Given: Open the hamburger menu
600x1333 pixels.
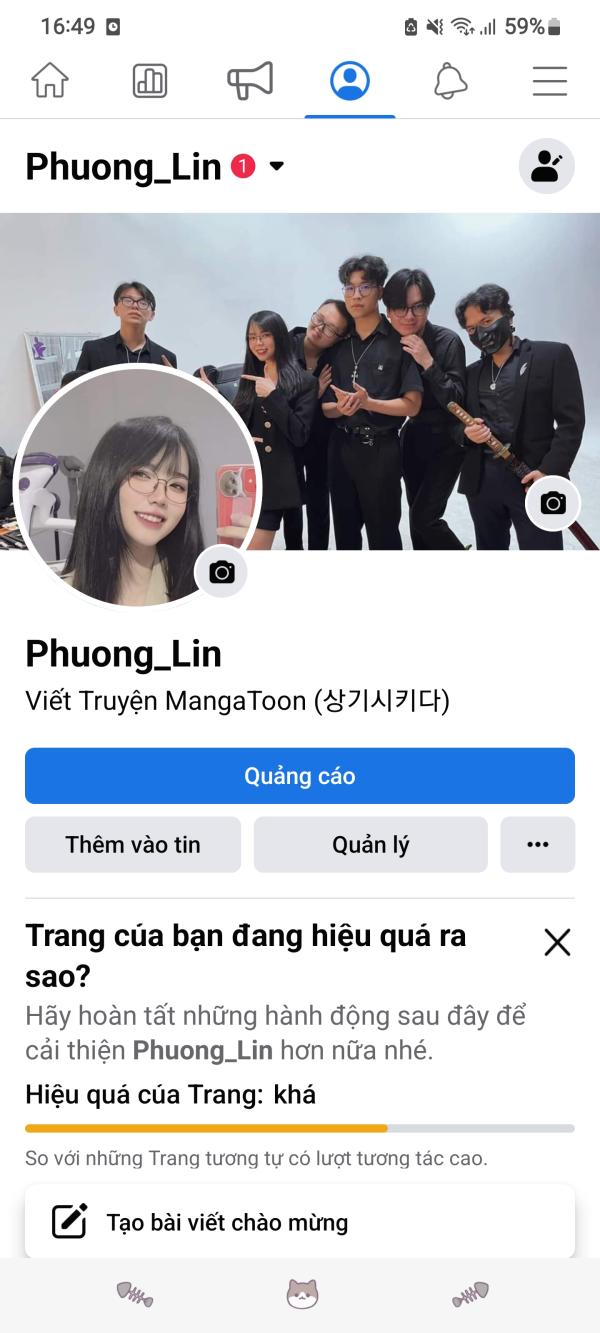Looking at the screenshot, I should (550, 81).
